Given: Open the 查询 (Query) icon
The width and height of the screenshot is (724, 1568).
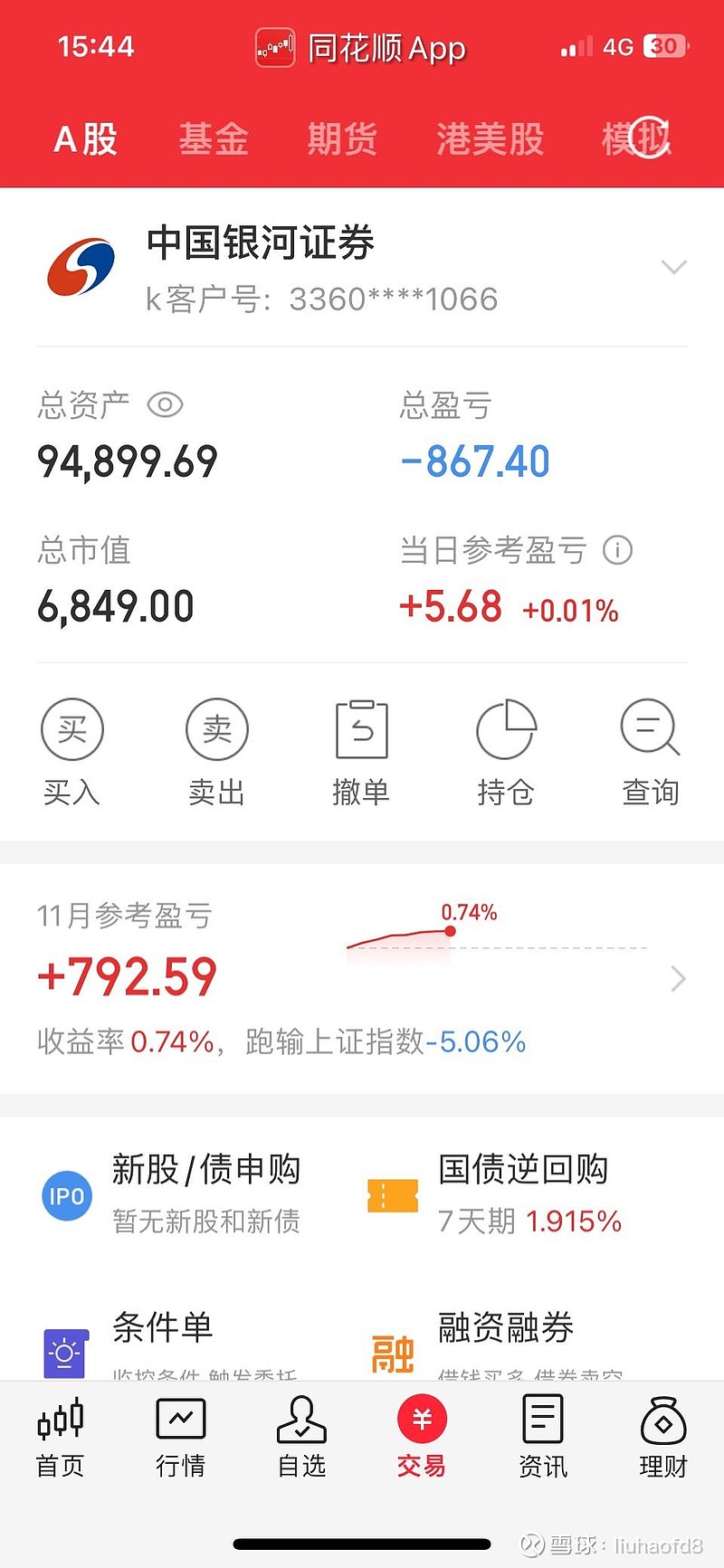Looking at the screenshot, I should (650, 728).
